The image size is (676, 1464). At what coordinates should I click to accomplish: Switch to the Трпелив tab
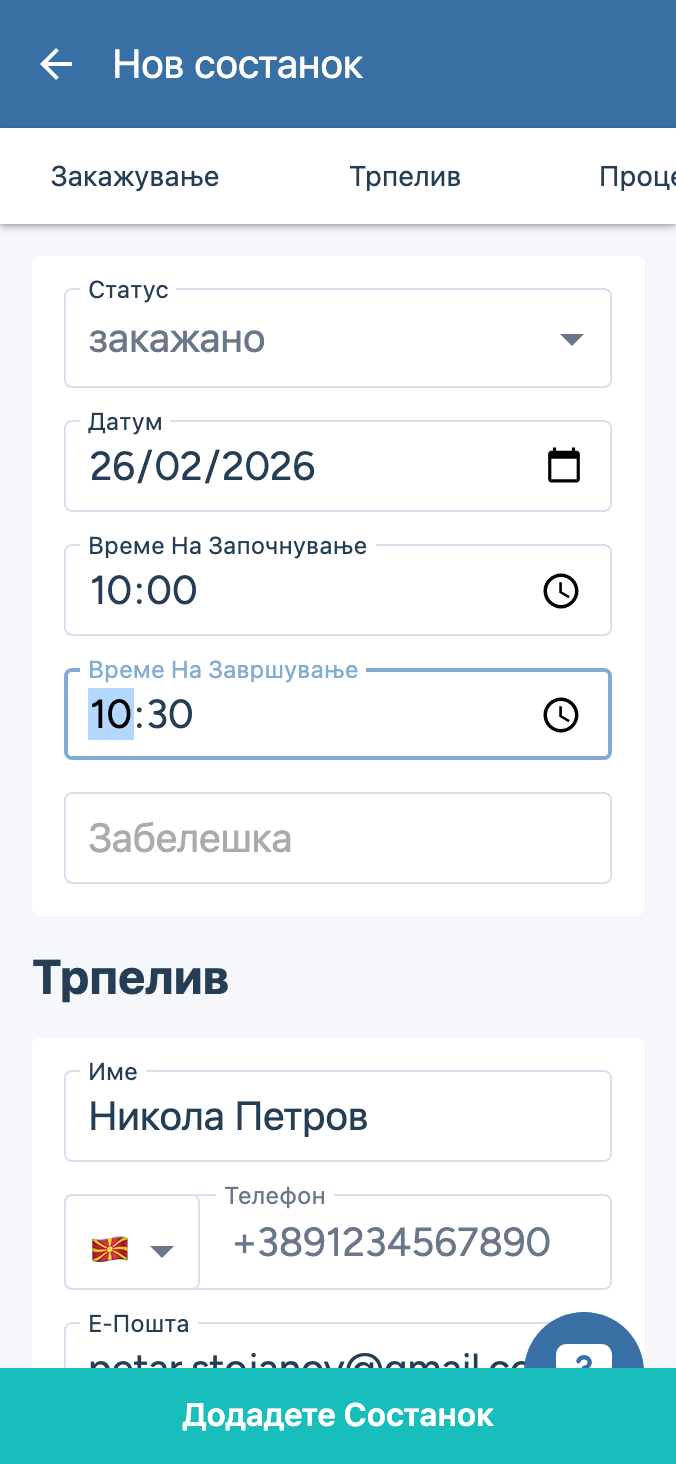pos(405,178)
